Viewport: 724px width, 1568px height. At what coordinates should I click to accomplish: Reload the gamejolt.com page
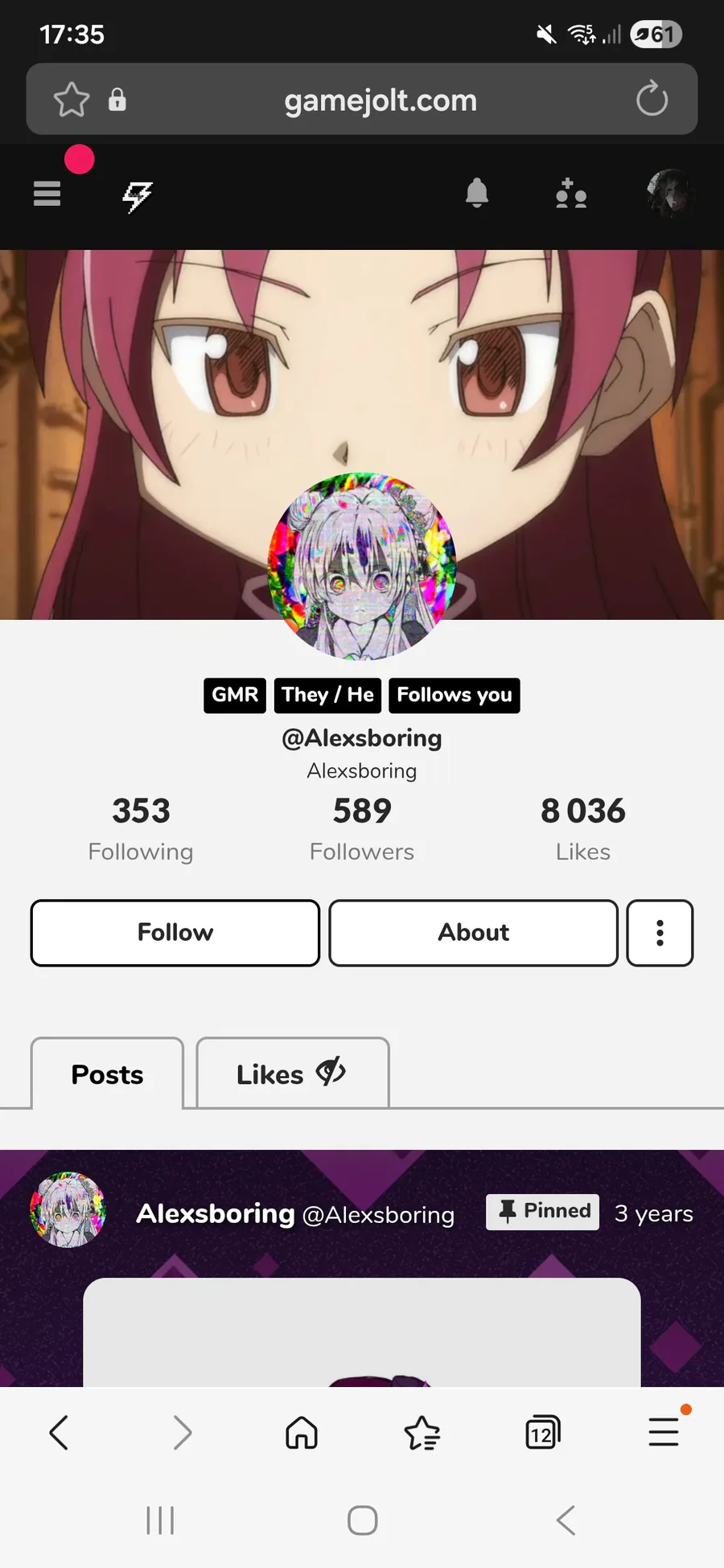click(652, 100)
